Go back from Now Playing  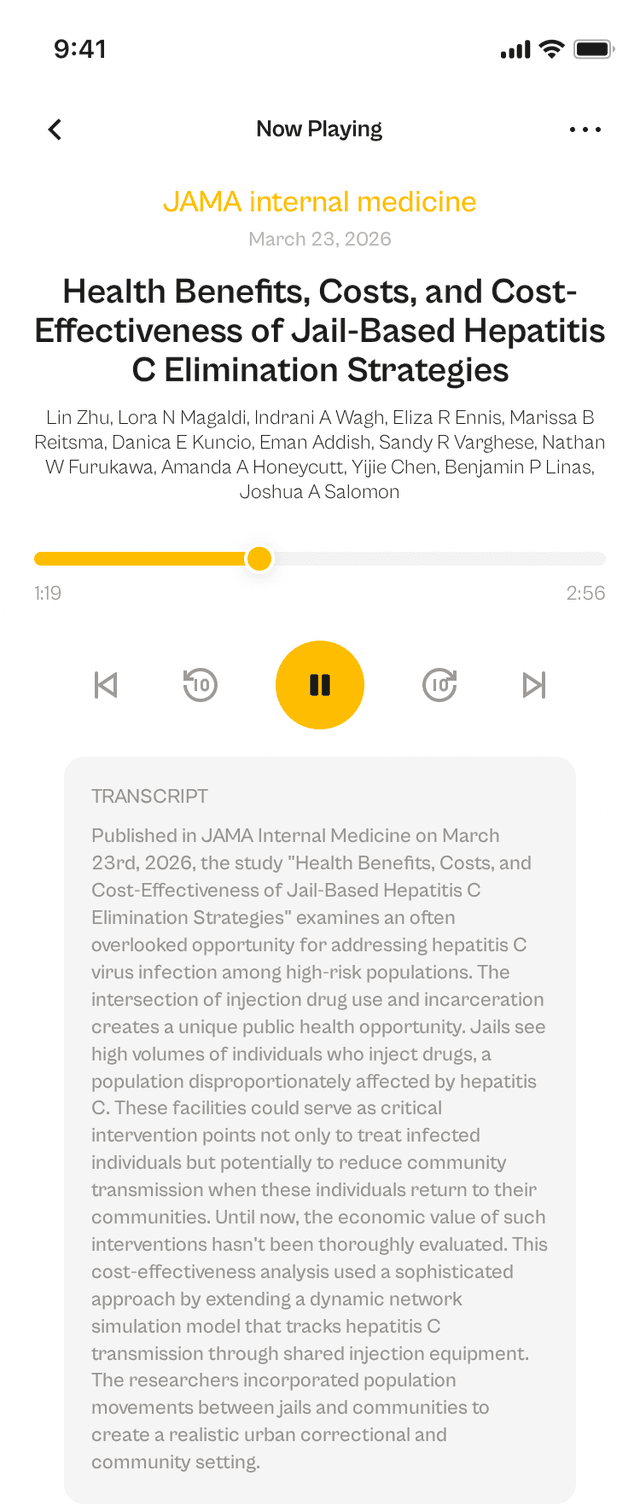(x=55, y=129)
